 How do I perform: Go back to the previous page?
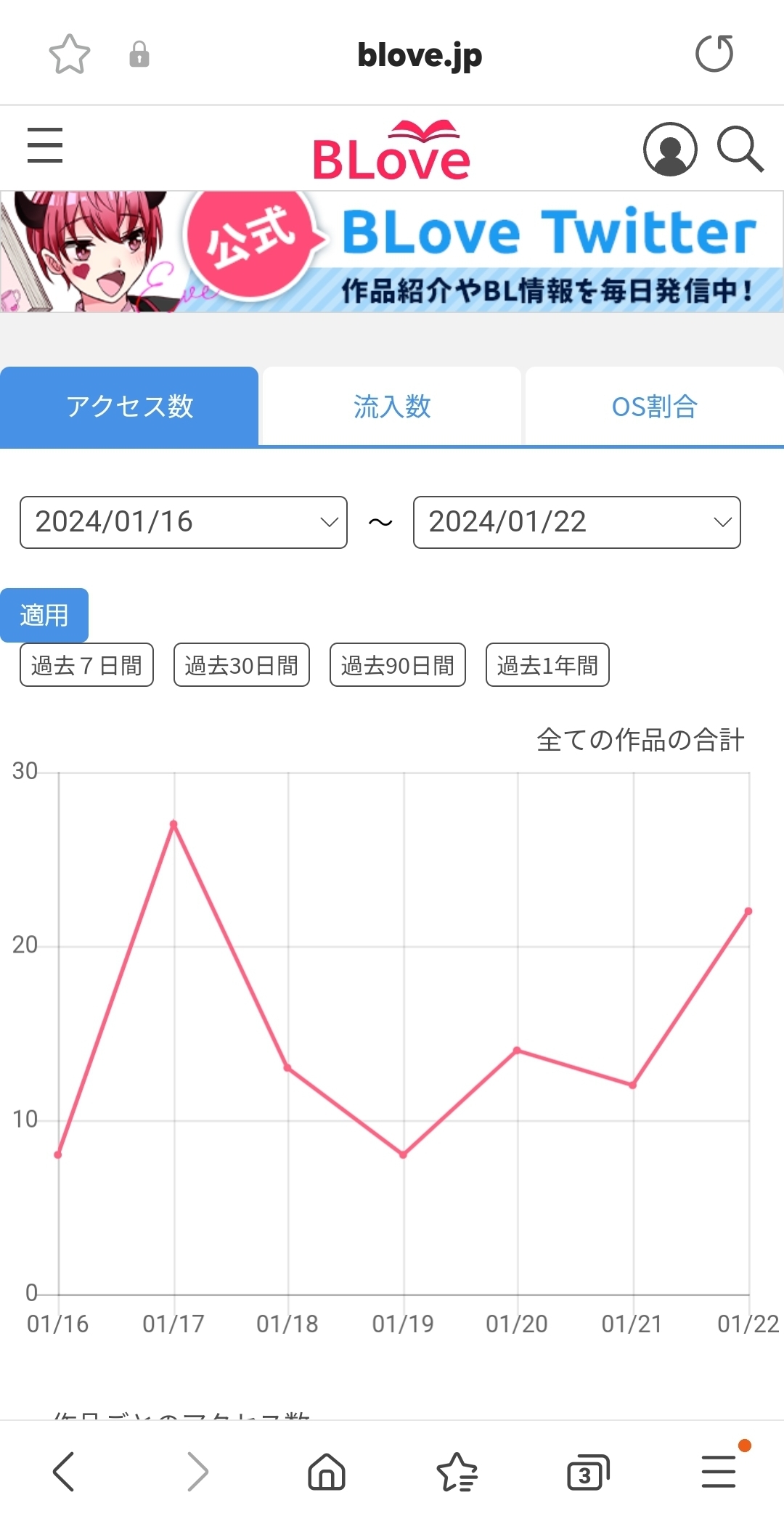coord(64,1472)
